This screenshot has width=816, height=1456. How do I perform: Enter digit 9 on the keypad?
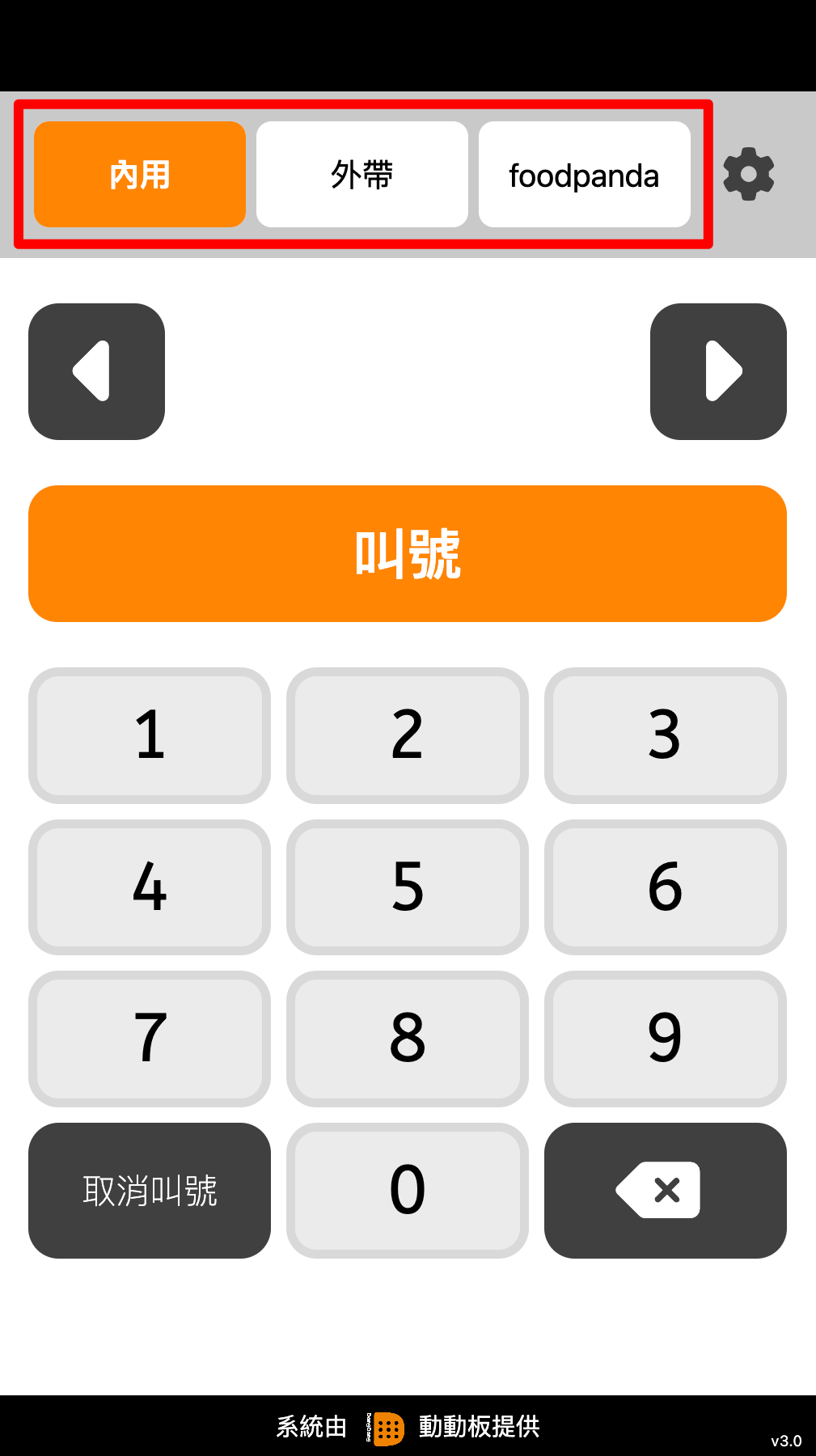tap(666, 1039)
